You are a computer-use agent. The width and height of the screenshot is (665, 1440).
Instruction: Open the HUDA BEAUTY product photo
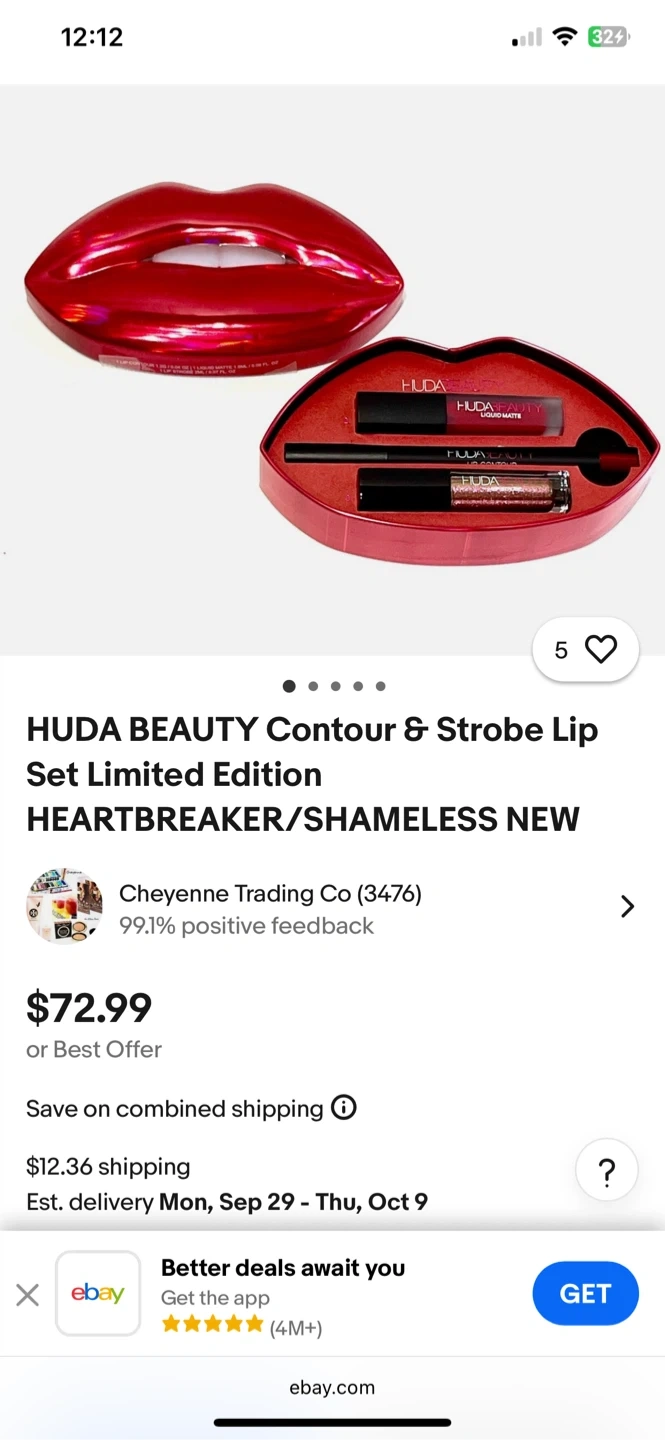pos(332,370)
